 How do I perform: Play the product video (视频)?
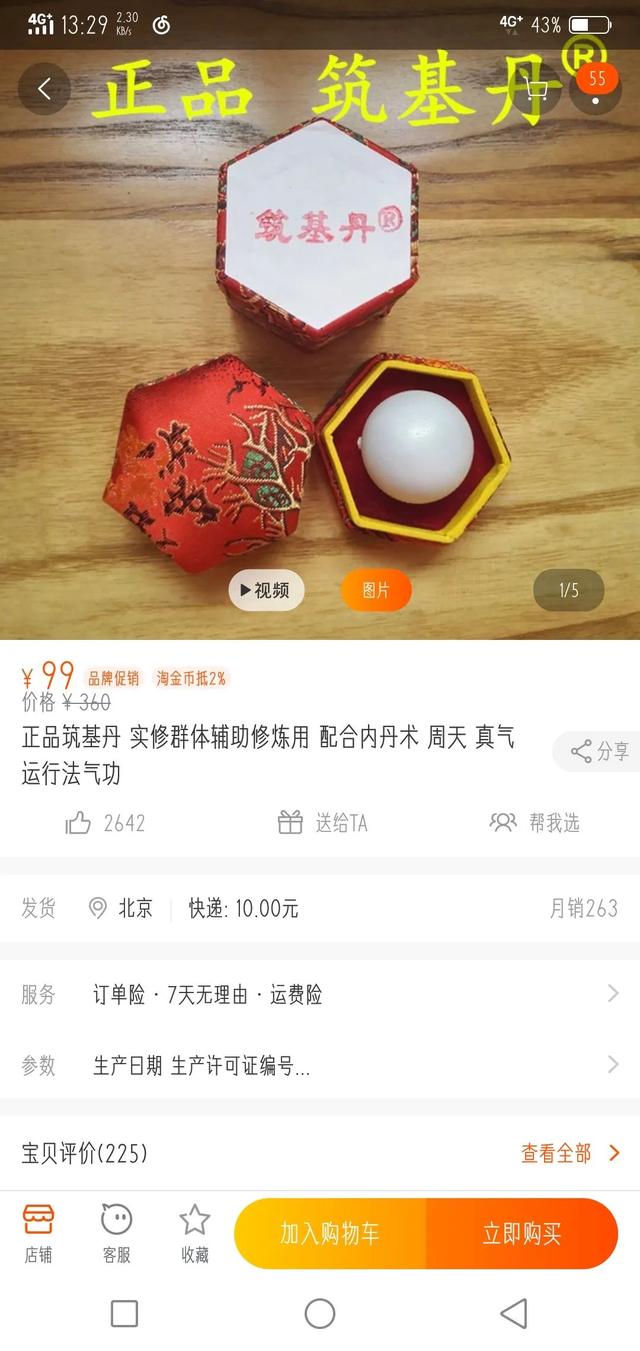(266, 590)
